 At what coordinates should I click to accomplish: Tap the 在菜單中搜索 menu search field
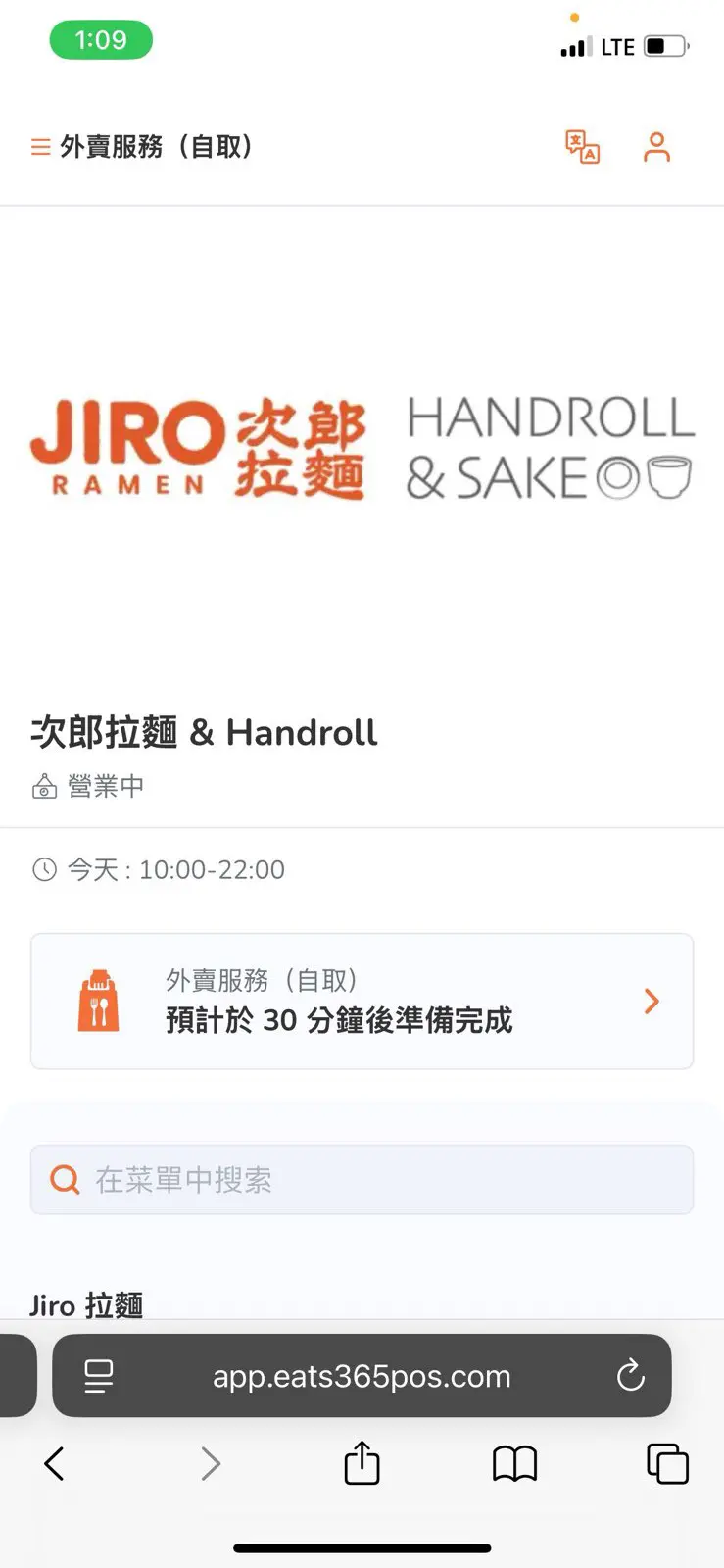pos(362,1179)
